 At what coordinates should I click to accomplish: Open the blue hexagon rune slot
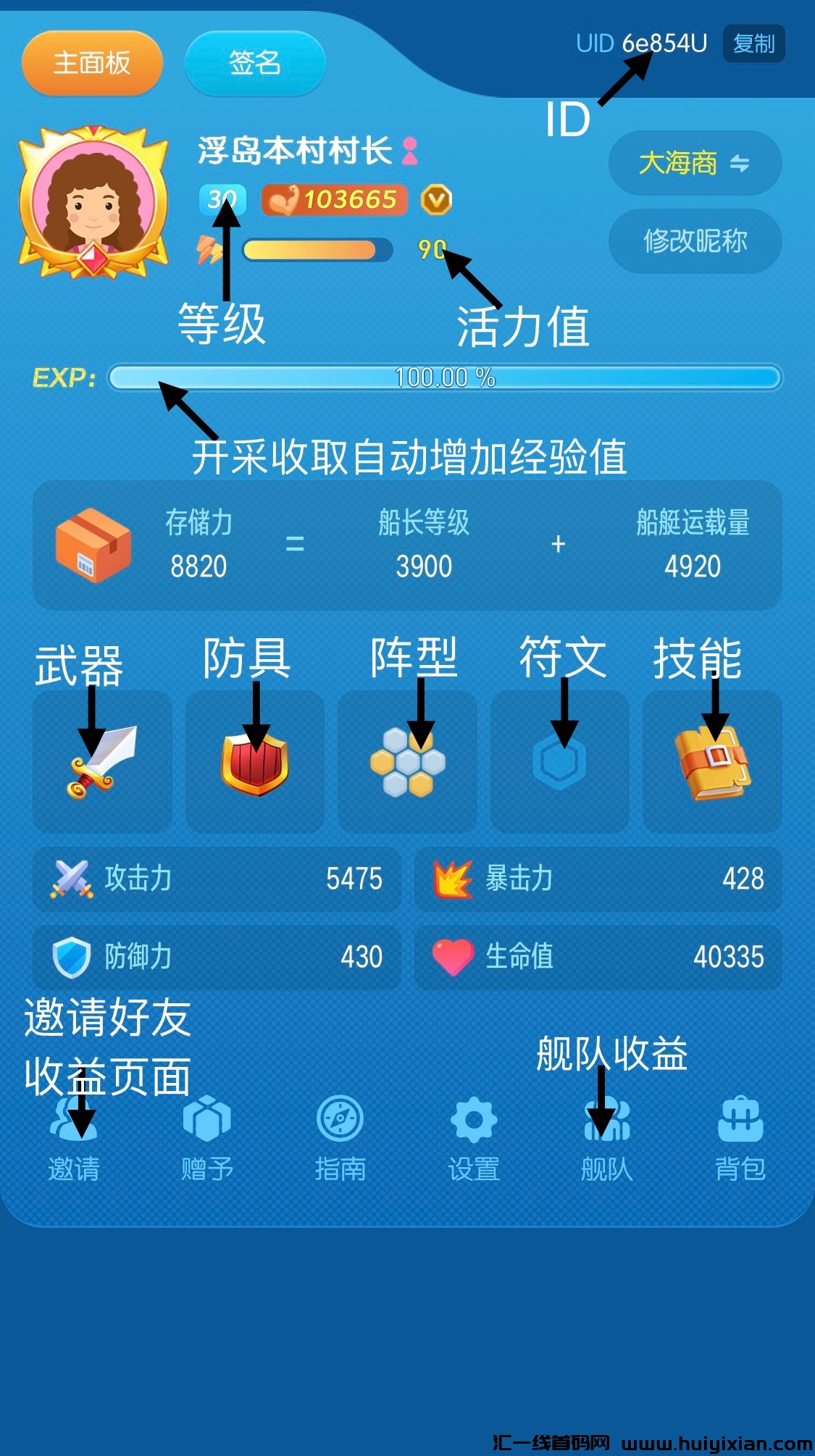pyautogui.click(x=559, y=762)
